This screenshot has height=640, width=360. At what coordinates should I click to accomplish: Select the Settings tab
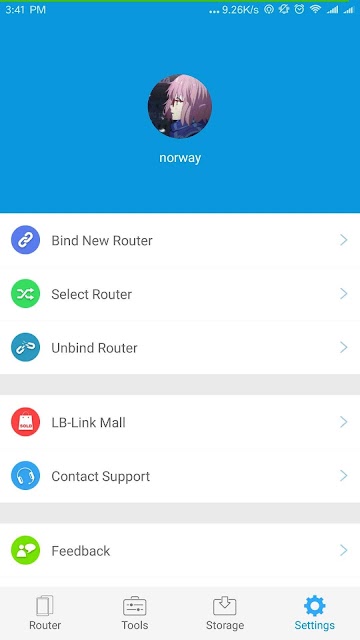[x=315, y=613]
